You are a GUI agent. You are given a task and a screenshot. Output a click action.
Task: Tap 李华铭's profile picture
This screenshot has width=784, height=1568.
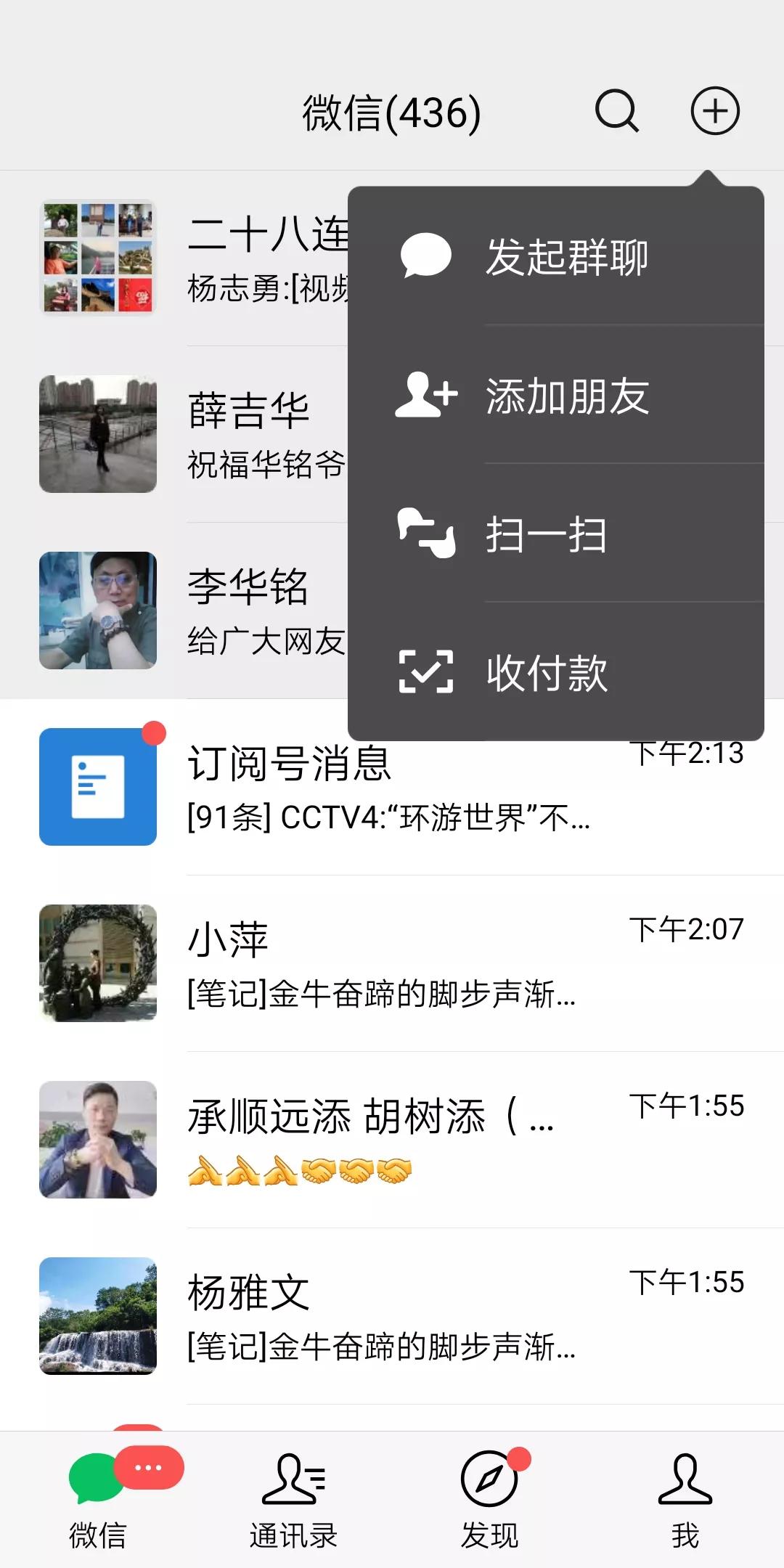coord(99,610)
